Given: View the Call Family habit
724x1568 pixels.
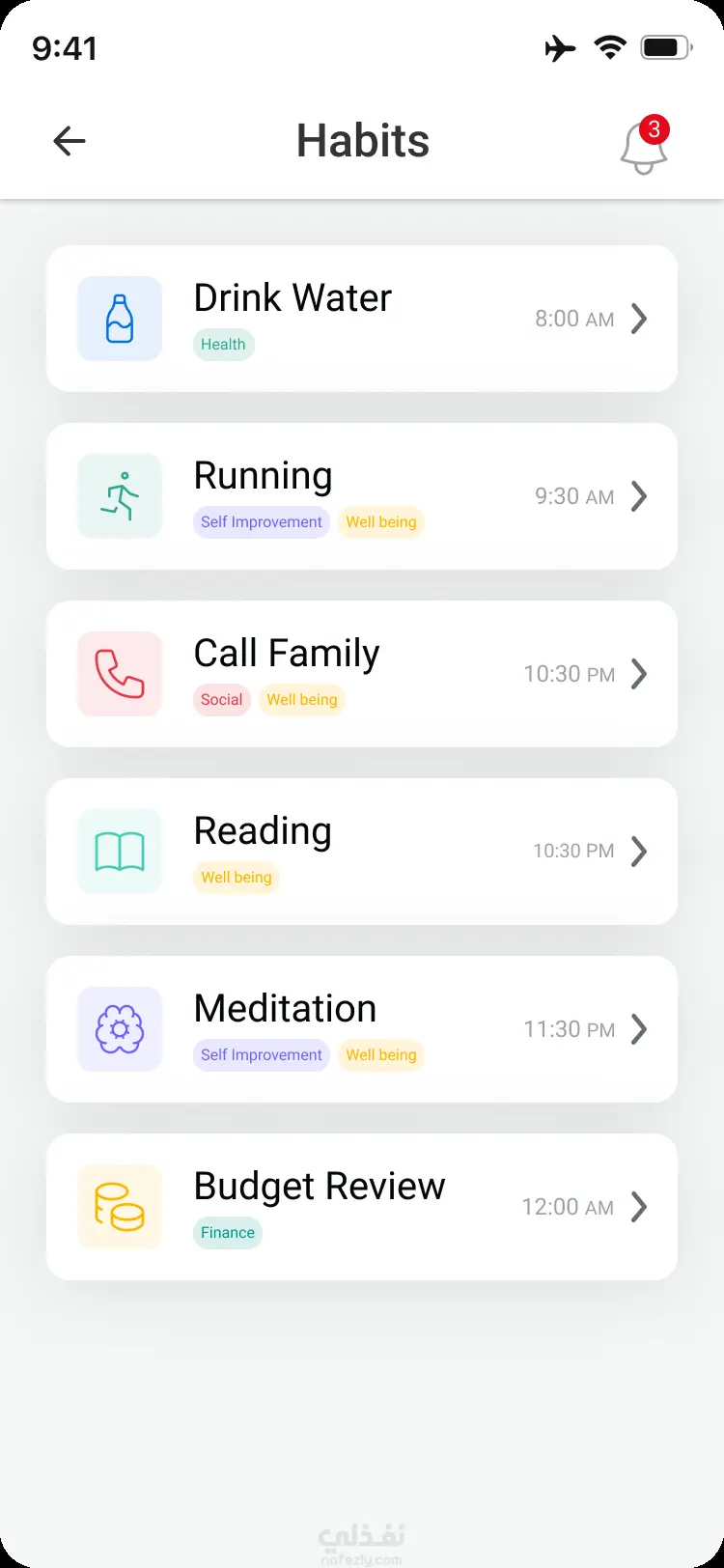Looking at the screenshot, I should click(x=362, y=674).
